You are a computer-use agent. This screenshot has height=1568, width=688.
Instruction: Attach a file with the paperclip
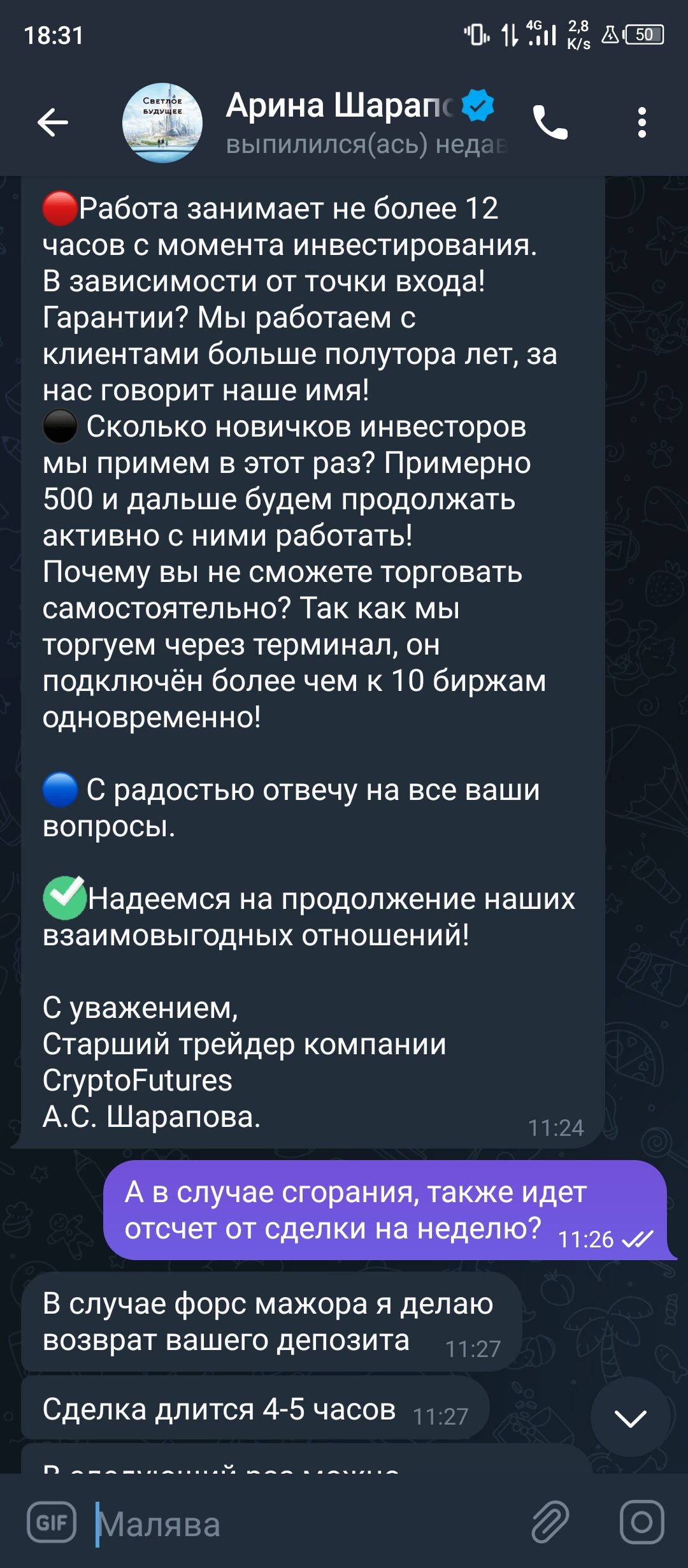550,1522
